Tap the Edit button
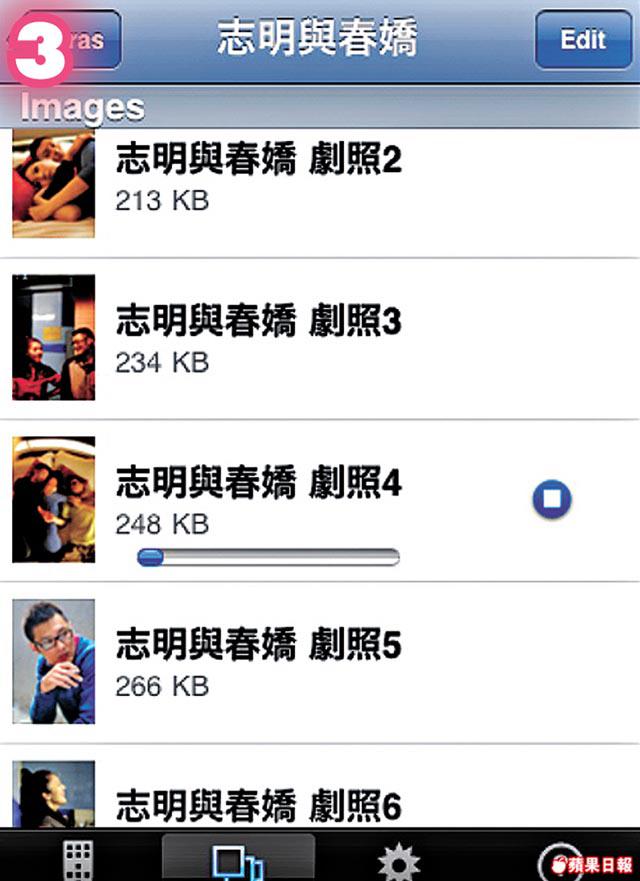 click(583, 40)
